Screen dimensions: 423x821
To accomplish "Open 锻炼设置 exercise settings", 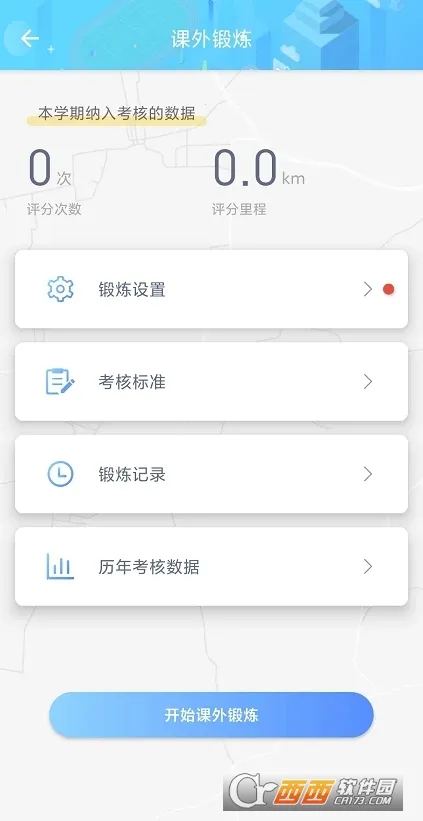I will tap(212, 289).
